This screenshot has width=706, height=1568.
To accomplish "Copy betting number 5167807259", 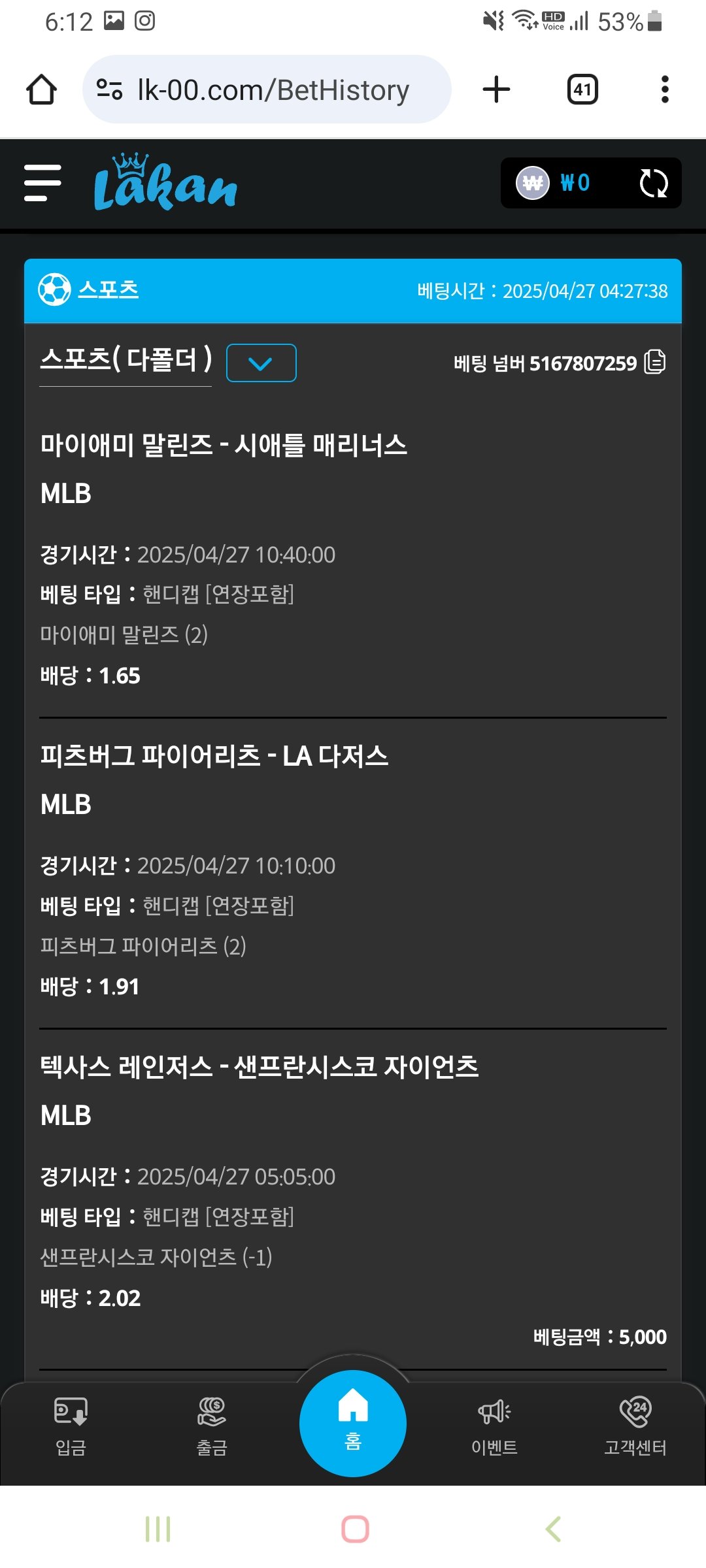I will coord(654,362).
